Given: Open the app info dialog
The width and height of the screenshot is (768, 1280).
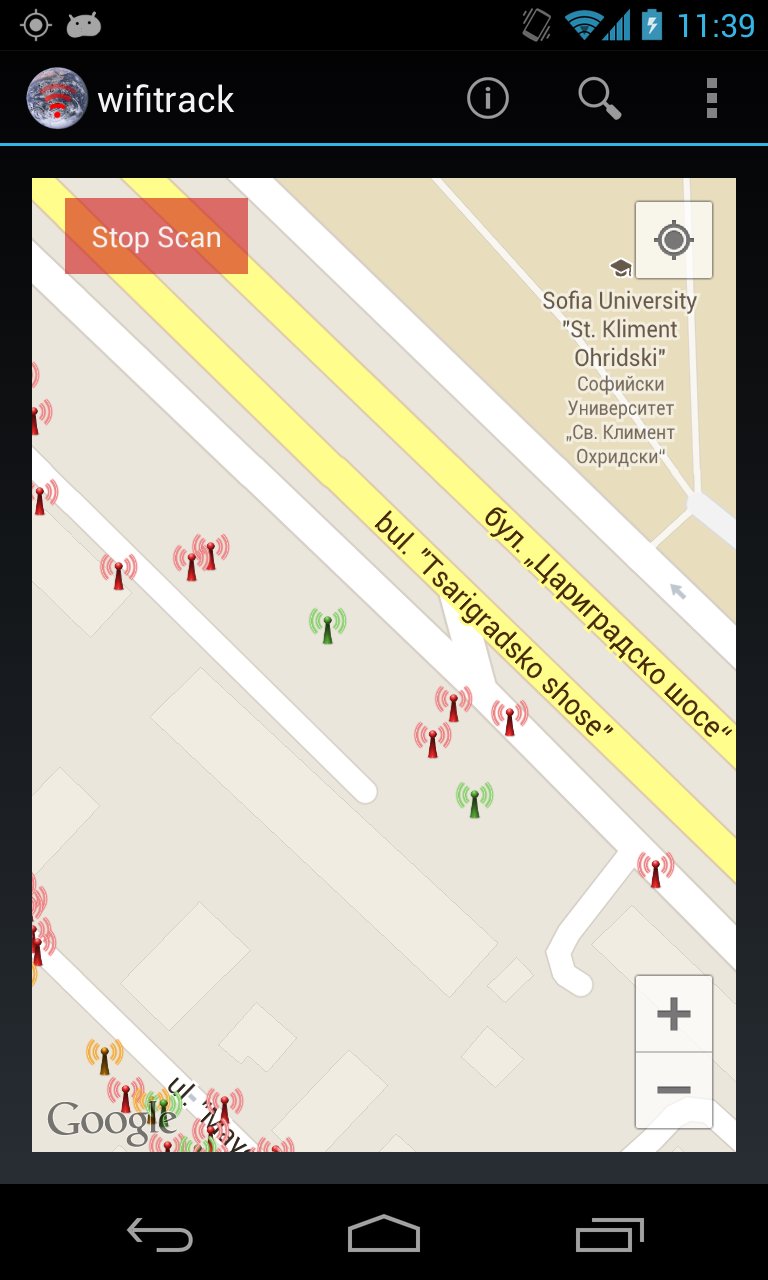Looking at the screenshot, I should 487,98.
